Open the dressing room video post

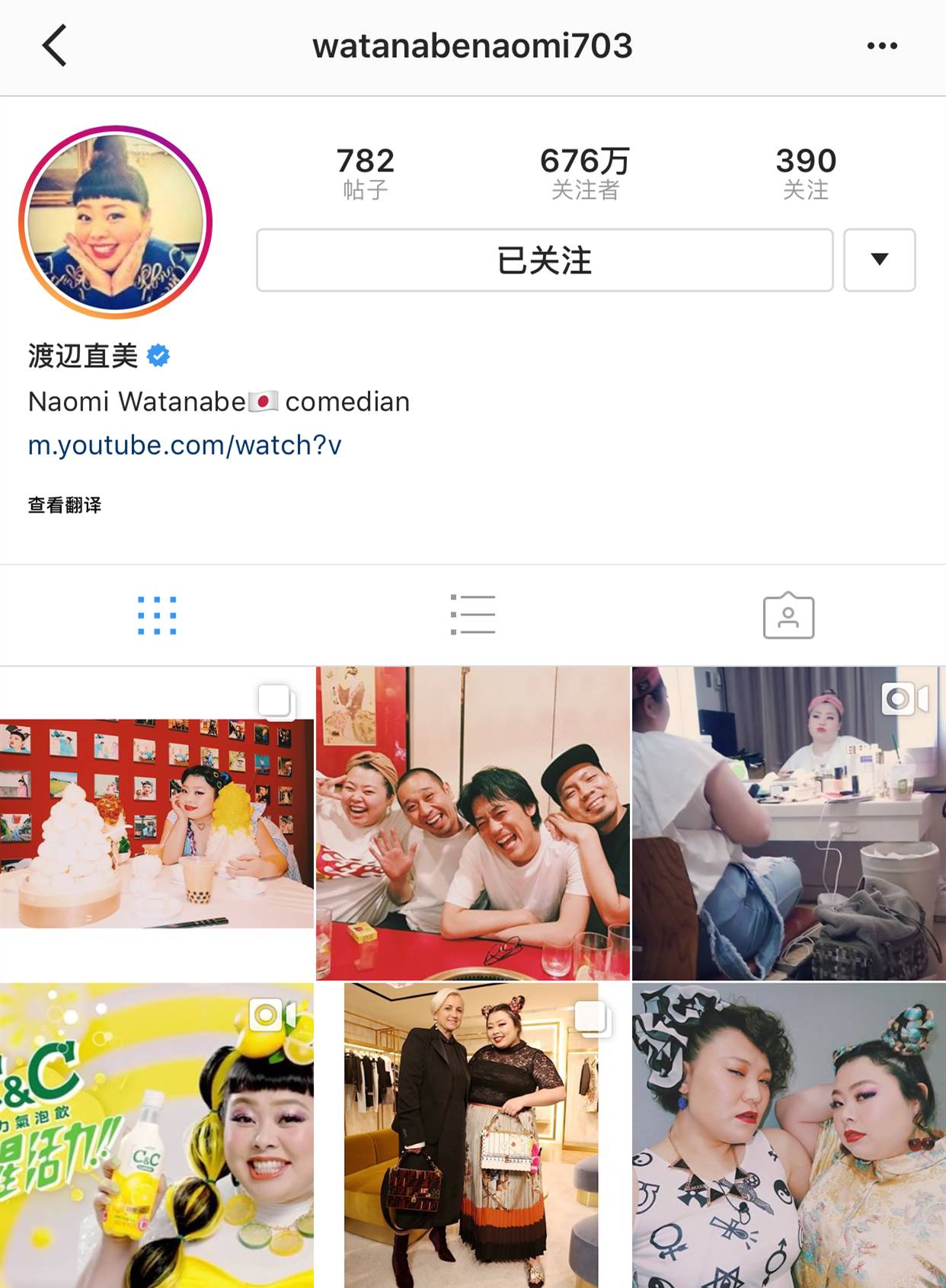788,823
